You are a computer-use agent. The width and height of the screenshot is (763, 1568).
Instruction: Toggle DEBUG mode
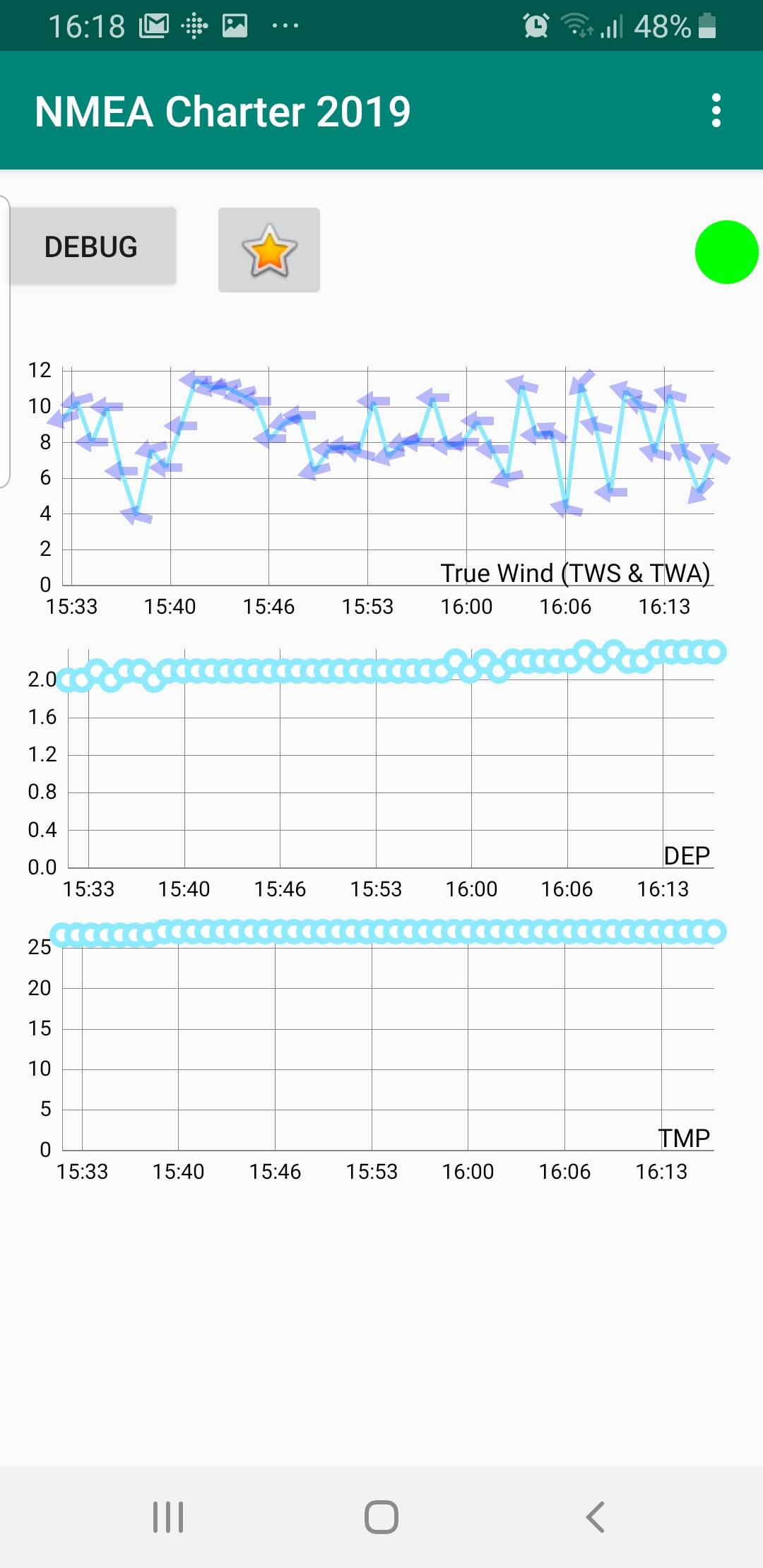[x=92, y=246]
